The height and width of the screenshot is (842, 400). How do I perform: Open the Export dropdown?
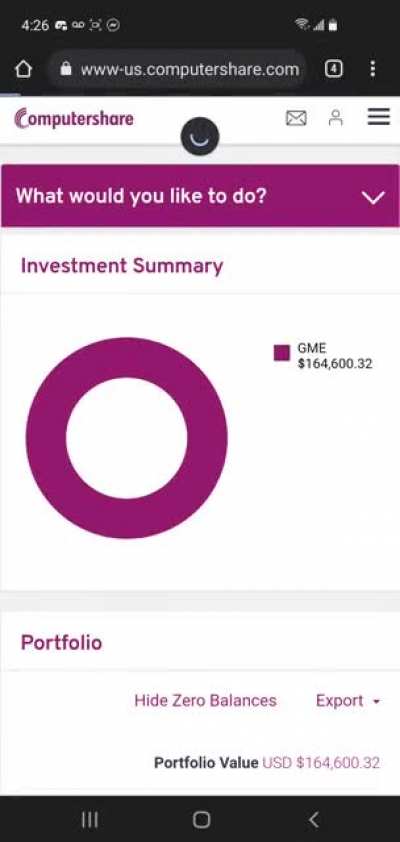click(348, 701)
